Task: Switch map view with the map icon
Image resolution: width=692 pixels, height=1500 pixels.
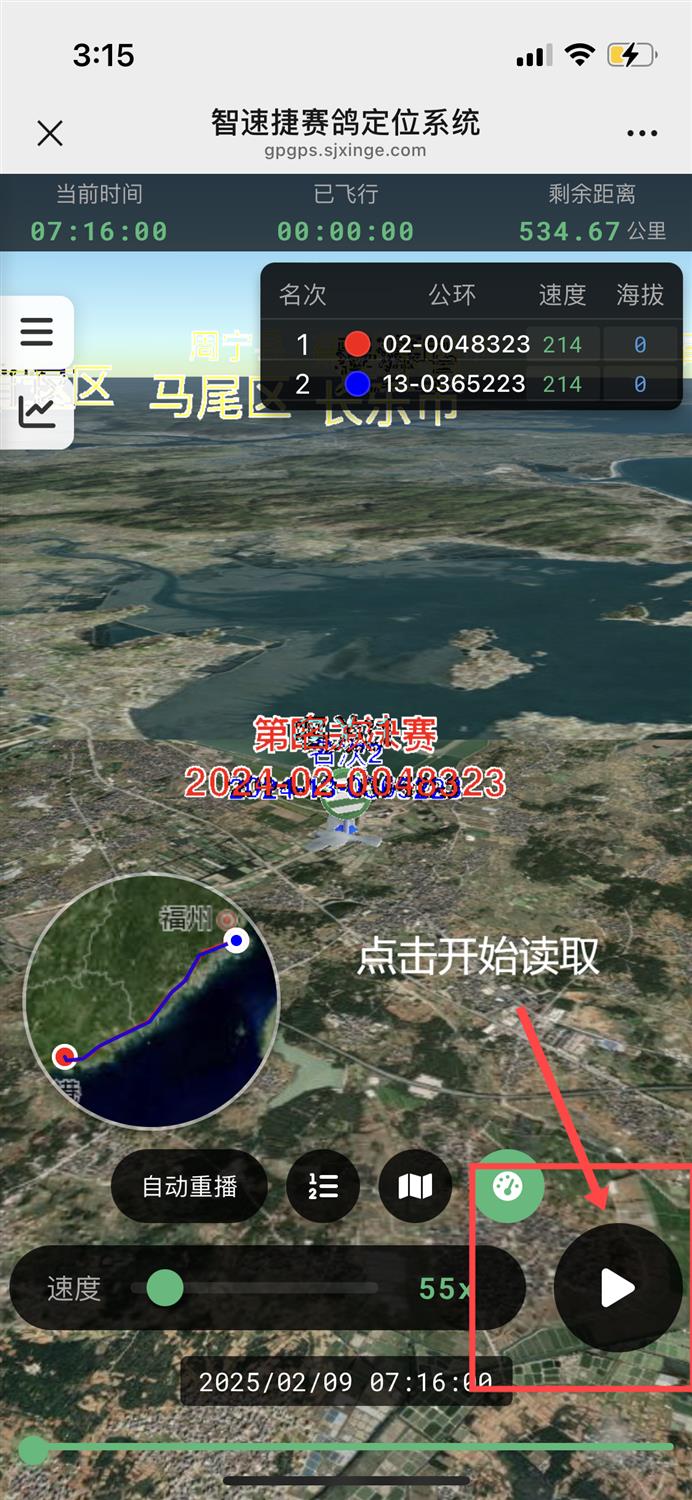Action: 416,1186
